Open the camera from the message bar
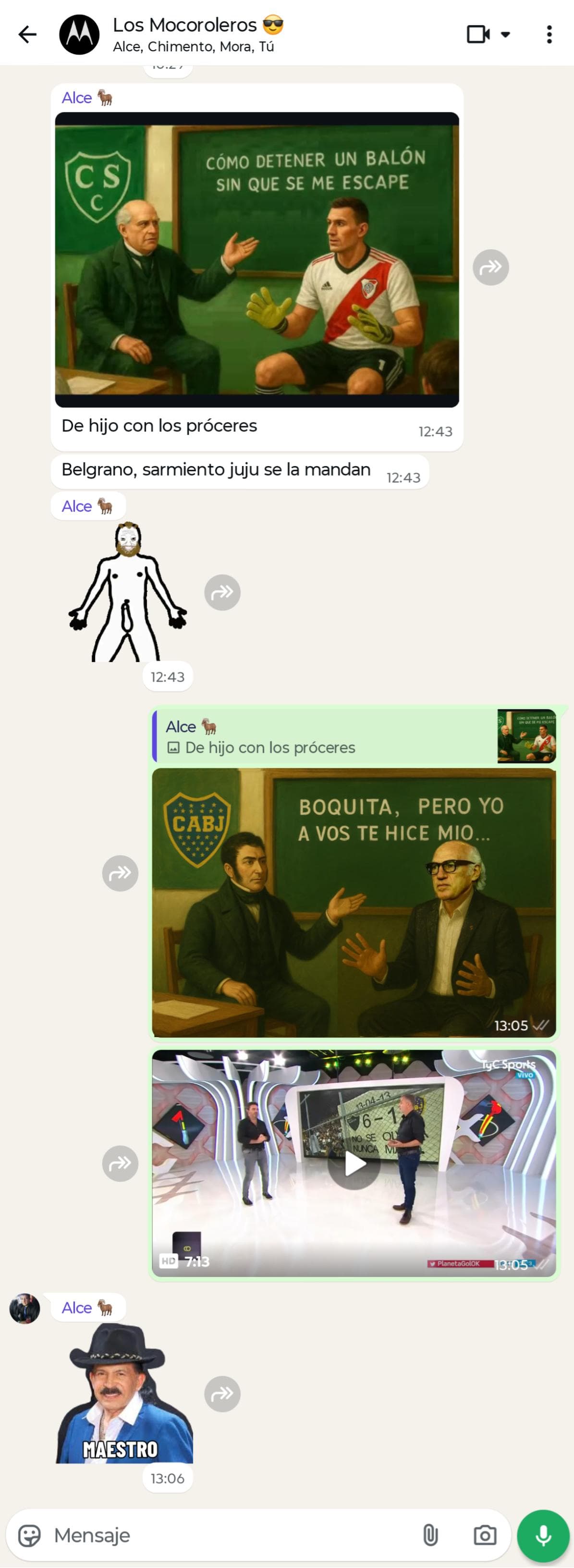Image resolution: width=574 pixels, height=1568 pixels. [485, 1535]
